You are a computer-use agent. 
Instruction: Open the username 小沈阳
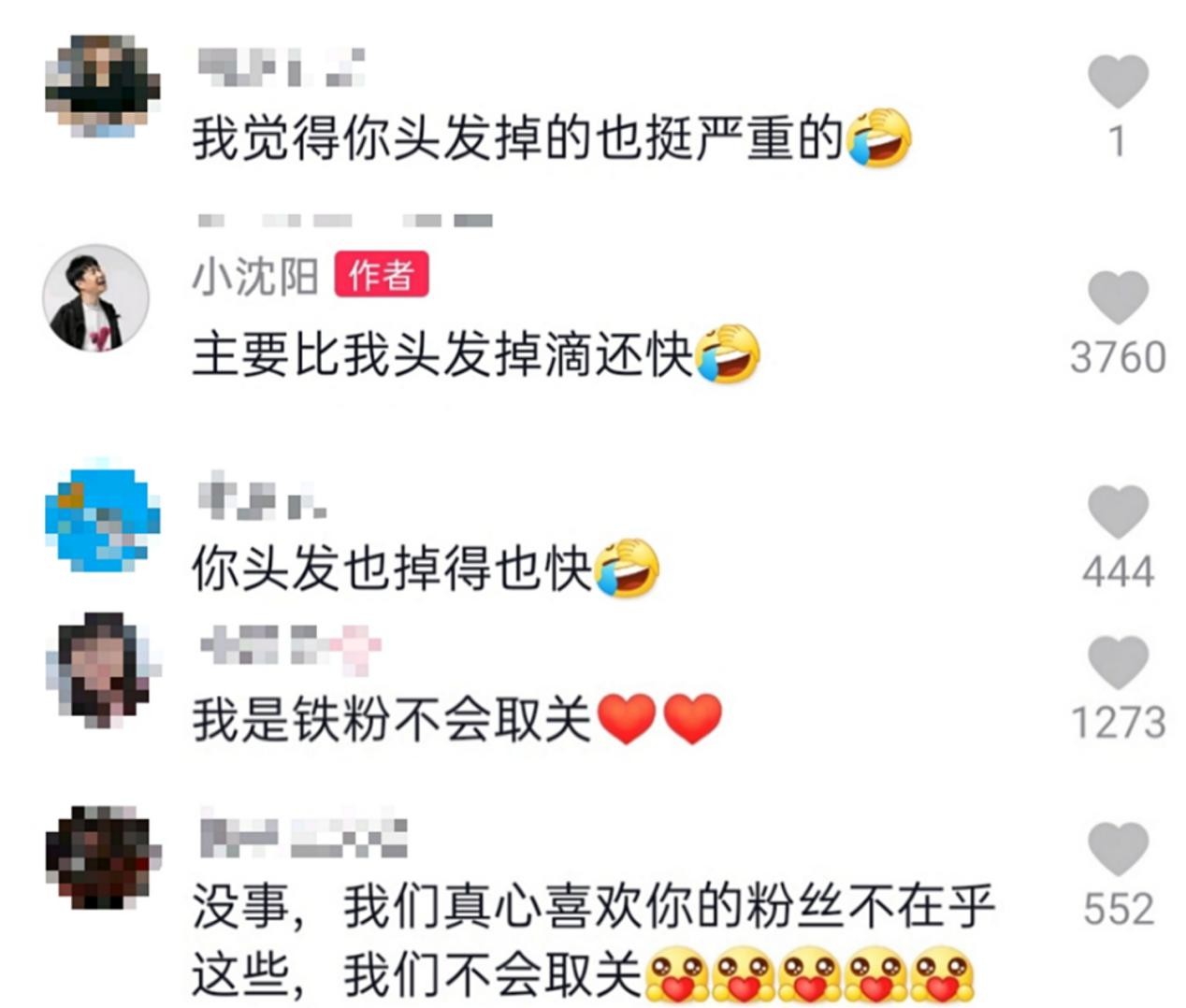pos(254,277)
